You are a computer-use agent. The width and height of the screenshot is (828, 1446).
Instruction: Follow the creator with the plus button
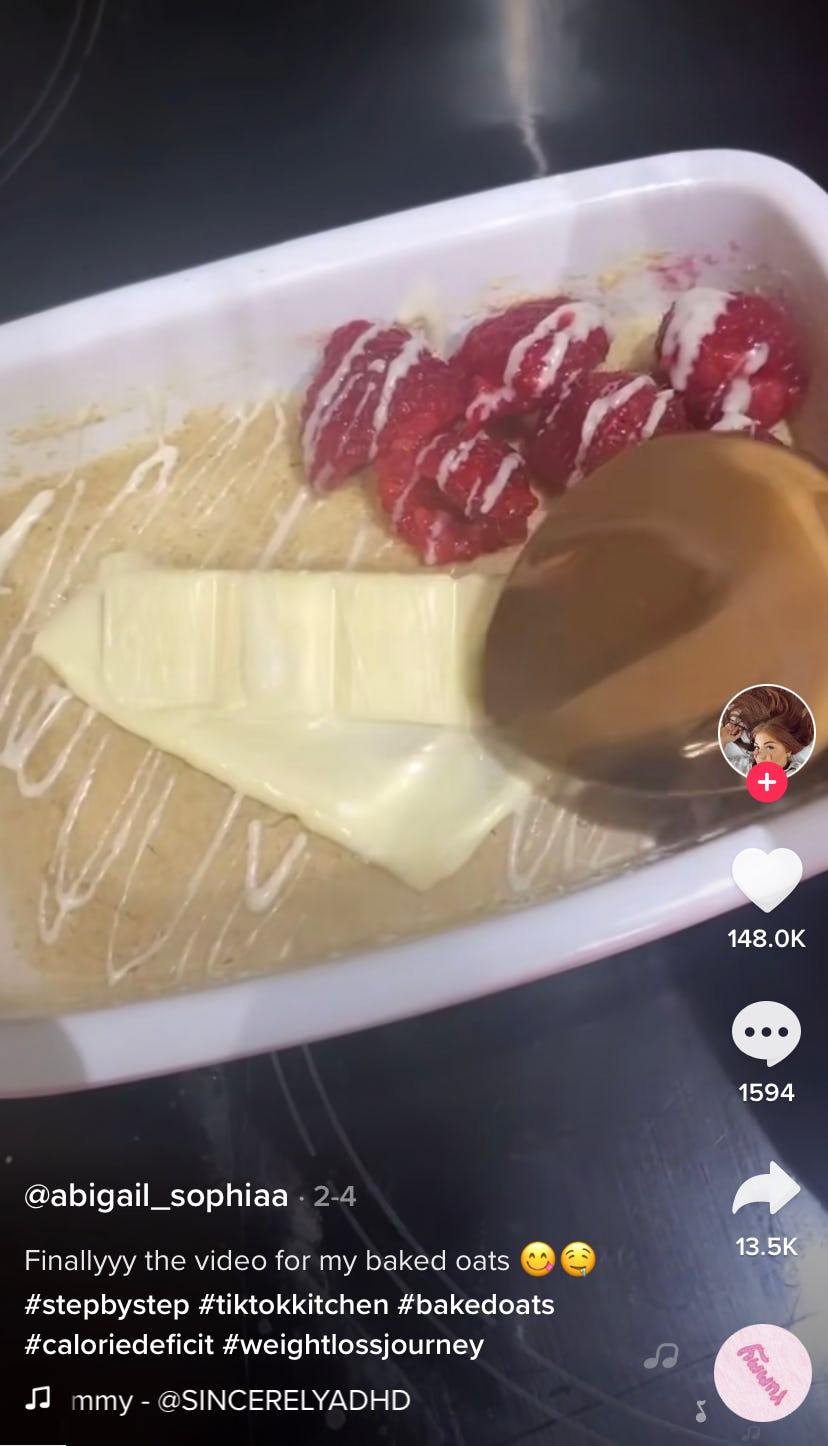(x=767, y=783)
